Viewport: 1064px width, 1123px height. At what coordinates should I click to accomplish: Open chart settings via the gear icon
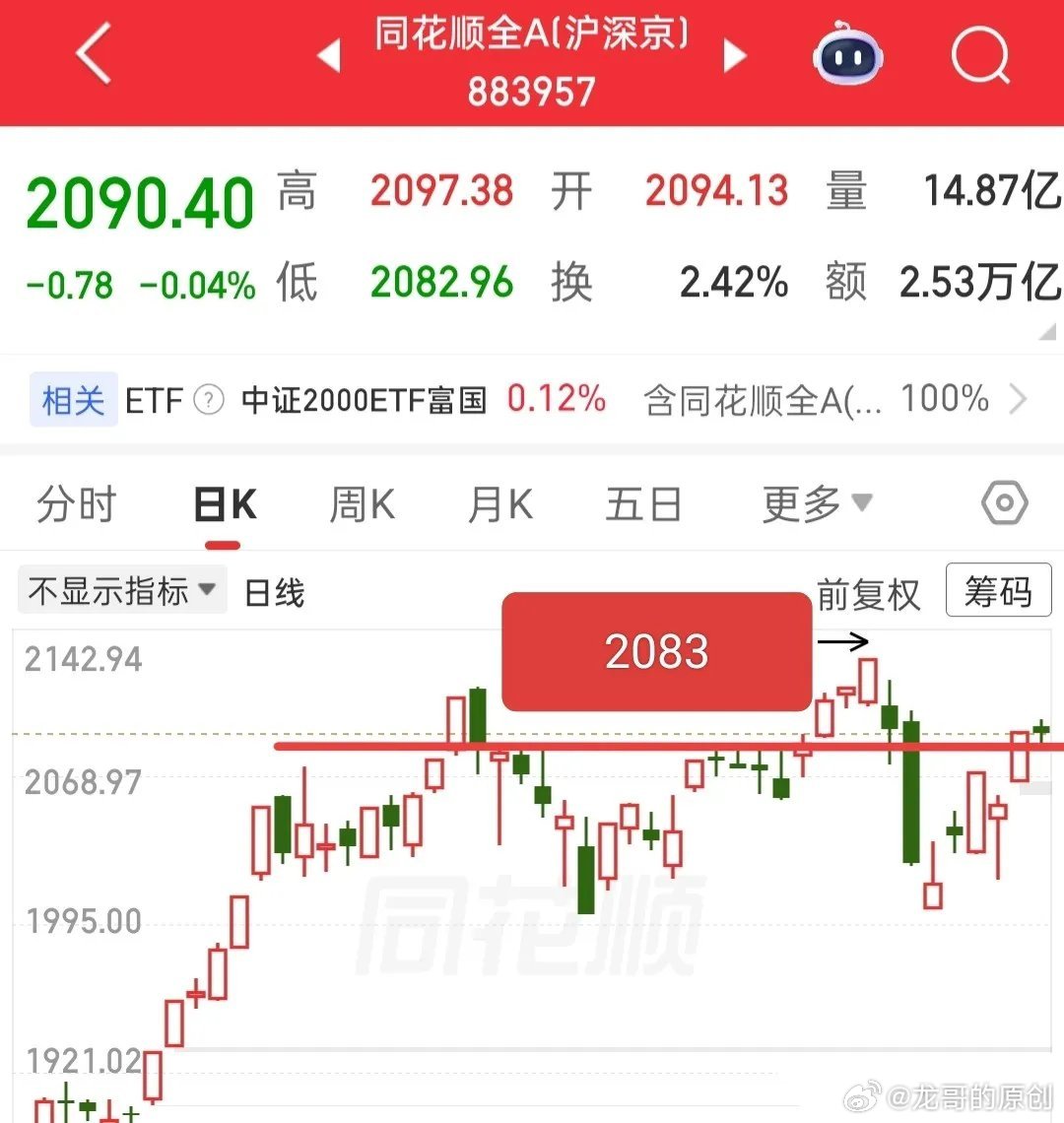(1004, 503)
